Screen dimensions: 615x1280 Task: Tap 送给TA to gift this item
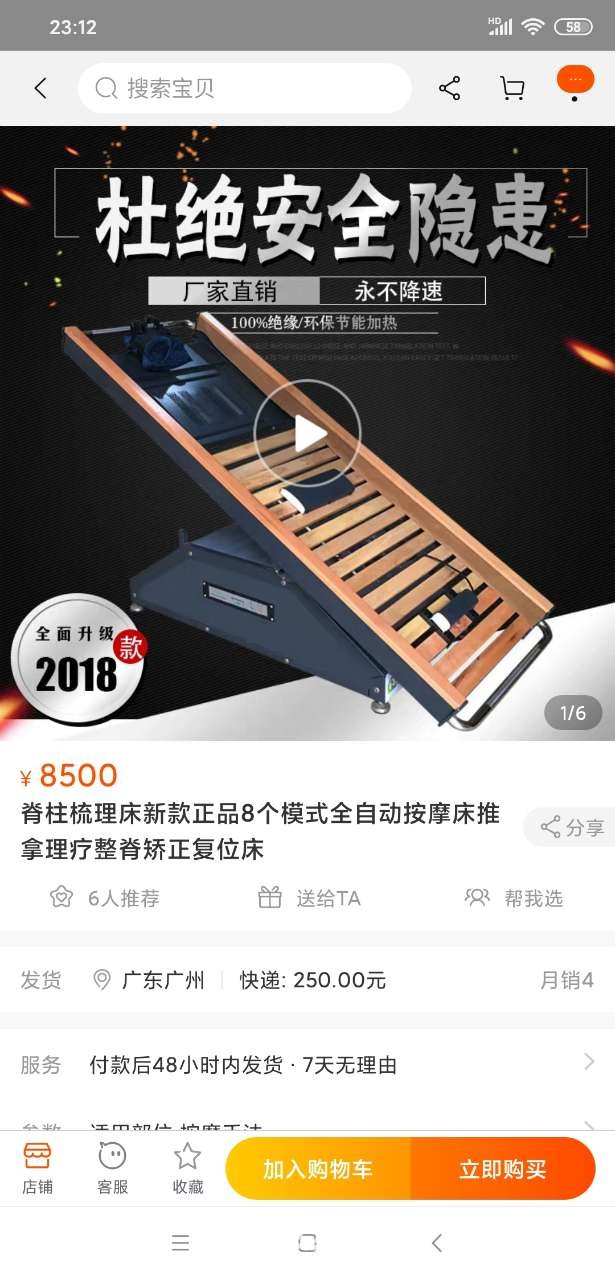click(x=309, y=897)
